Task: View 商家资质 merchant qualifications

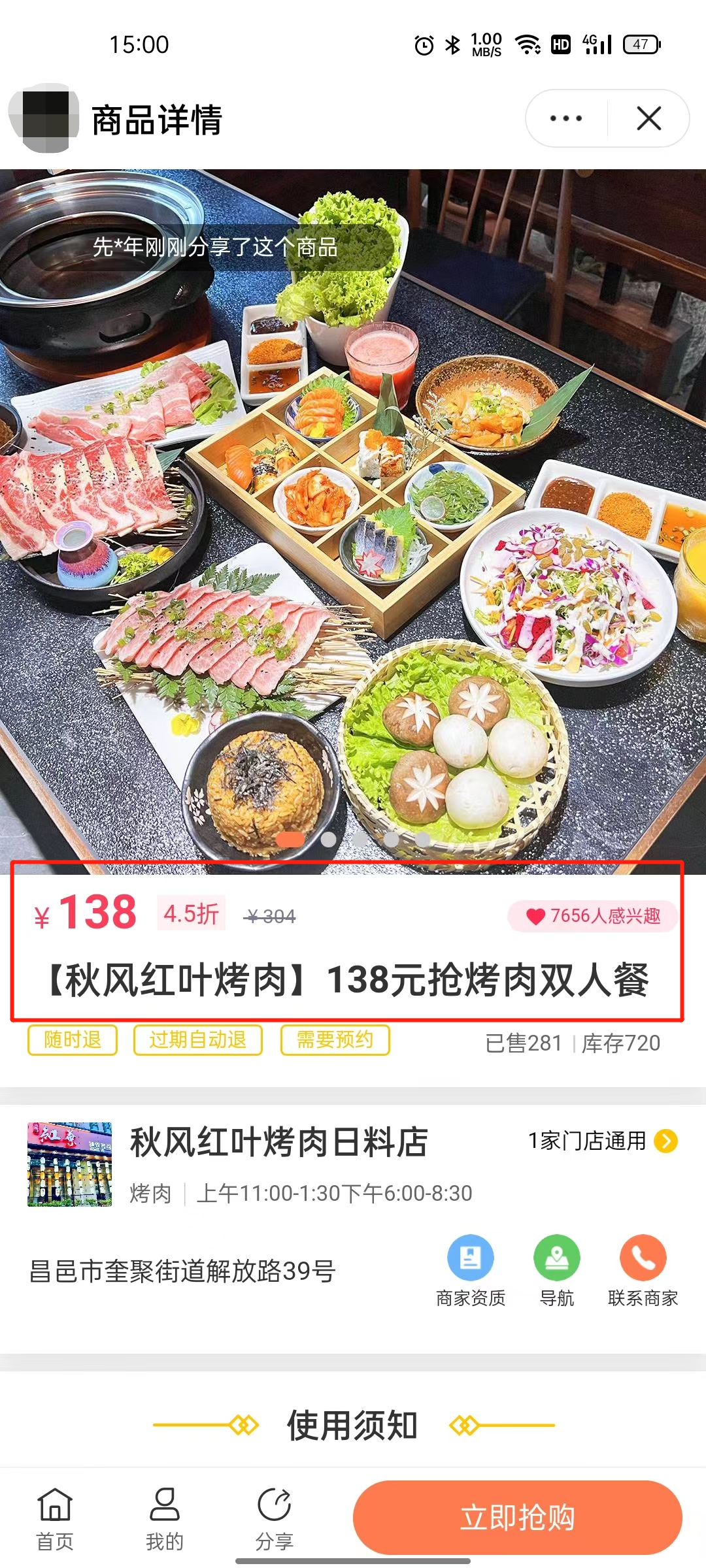Action: point(471,1270)
